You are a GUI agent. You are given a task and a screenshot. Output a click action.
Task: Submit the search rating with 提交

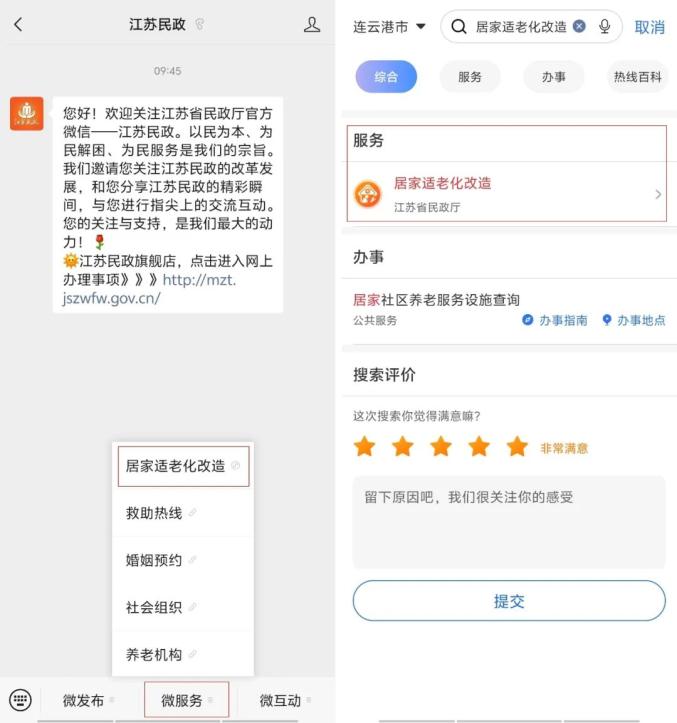click(509, 601)
